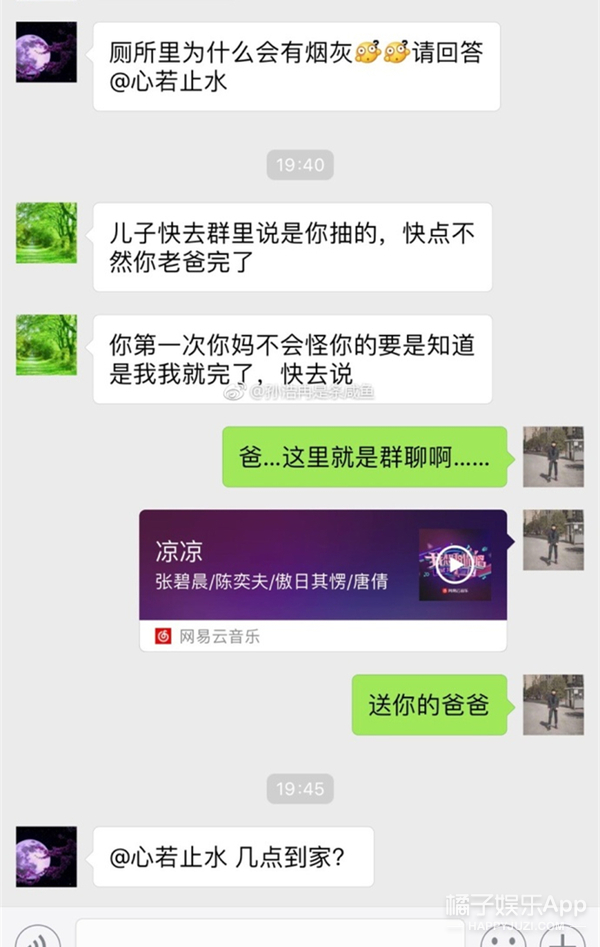Open avatar next to 你第一次你妈不会怪你 message

(46, 345)
